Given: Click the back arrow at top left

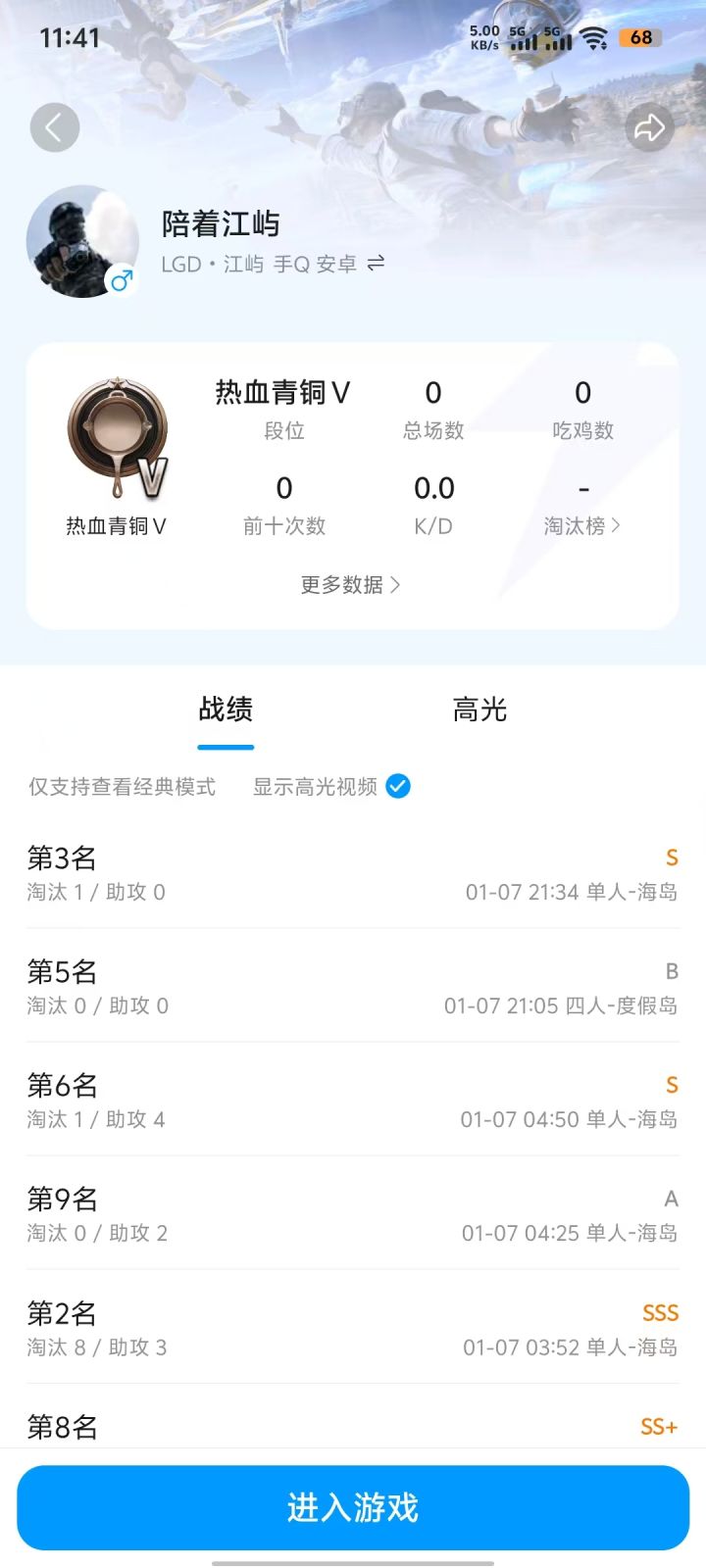Looking at the screenshot, I should coord(55,126).
